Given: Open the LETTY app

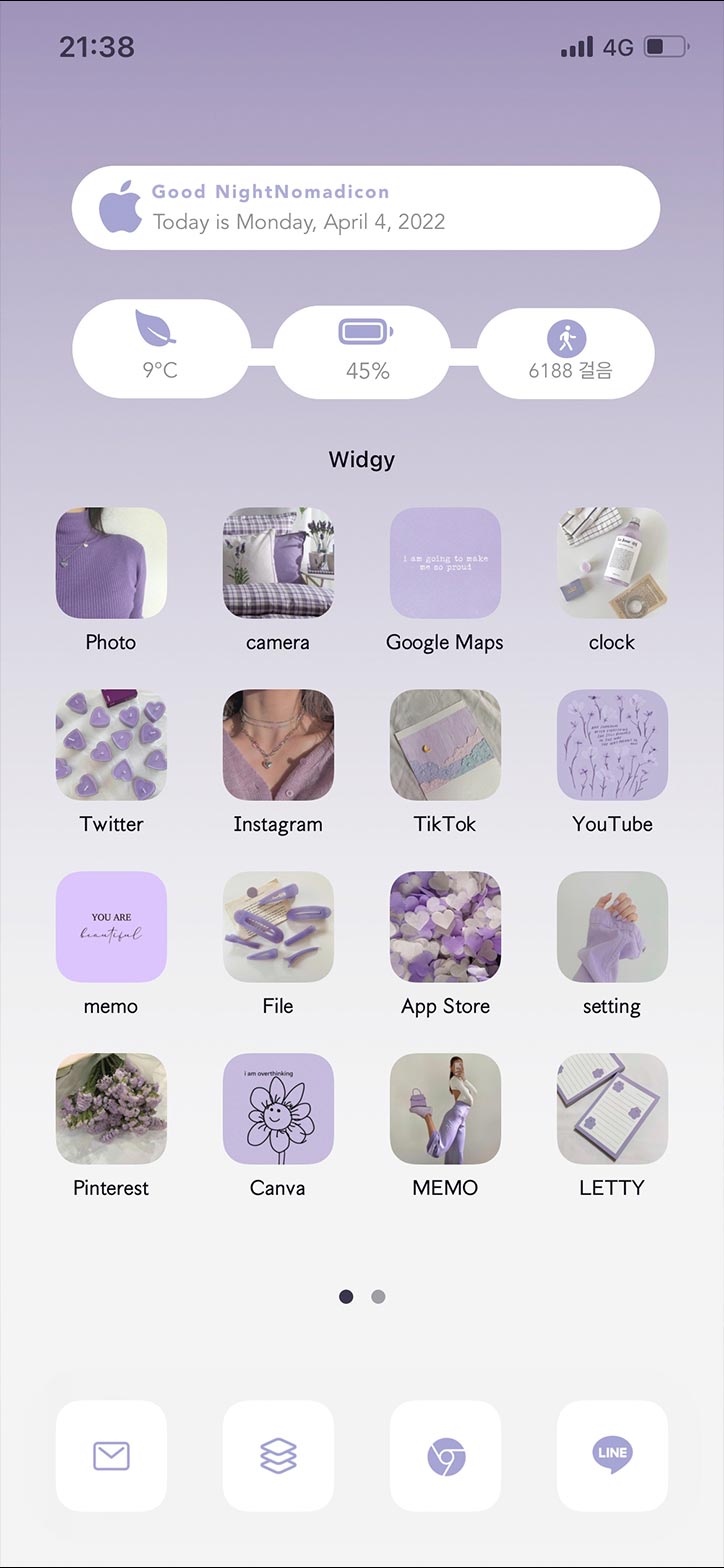Looking at the screenshot, I should click(x=612, y=1109).
